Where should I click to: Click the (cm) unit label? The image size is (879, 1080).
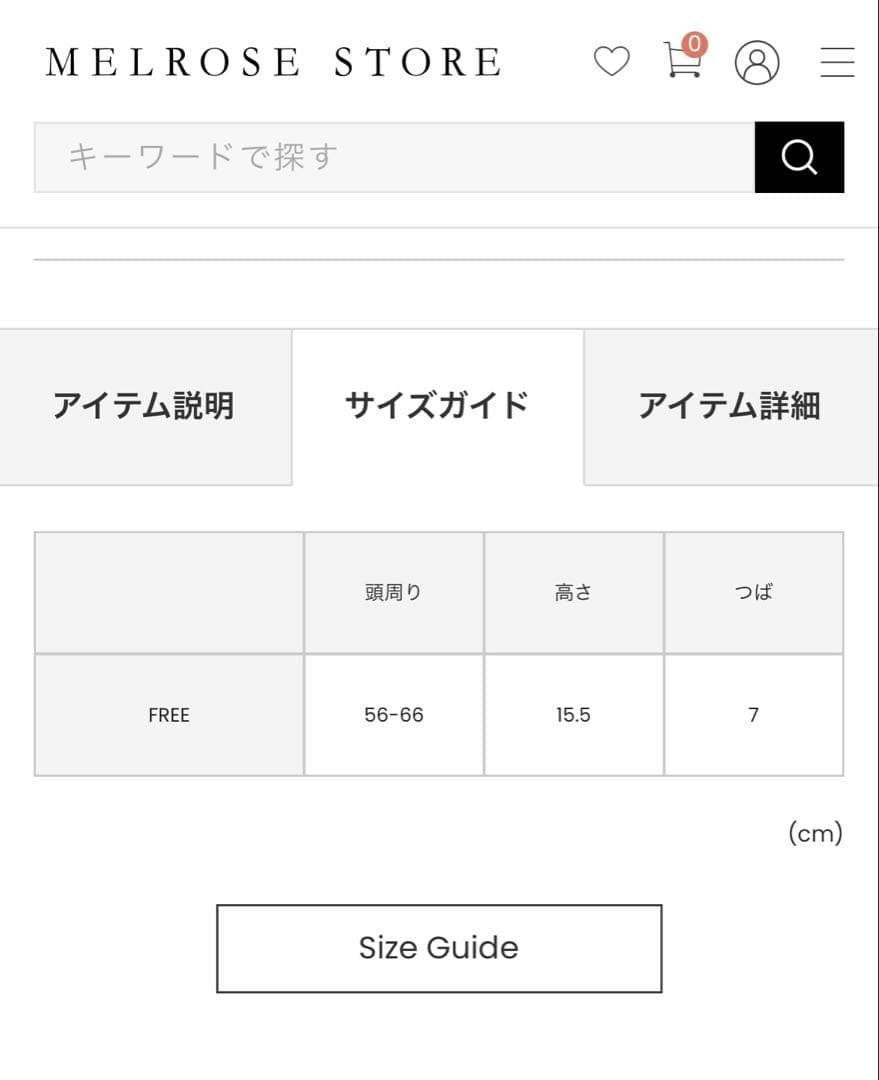coord(817,832)
